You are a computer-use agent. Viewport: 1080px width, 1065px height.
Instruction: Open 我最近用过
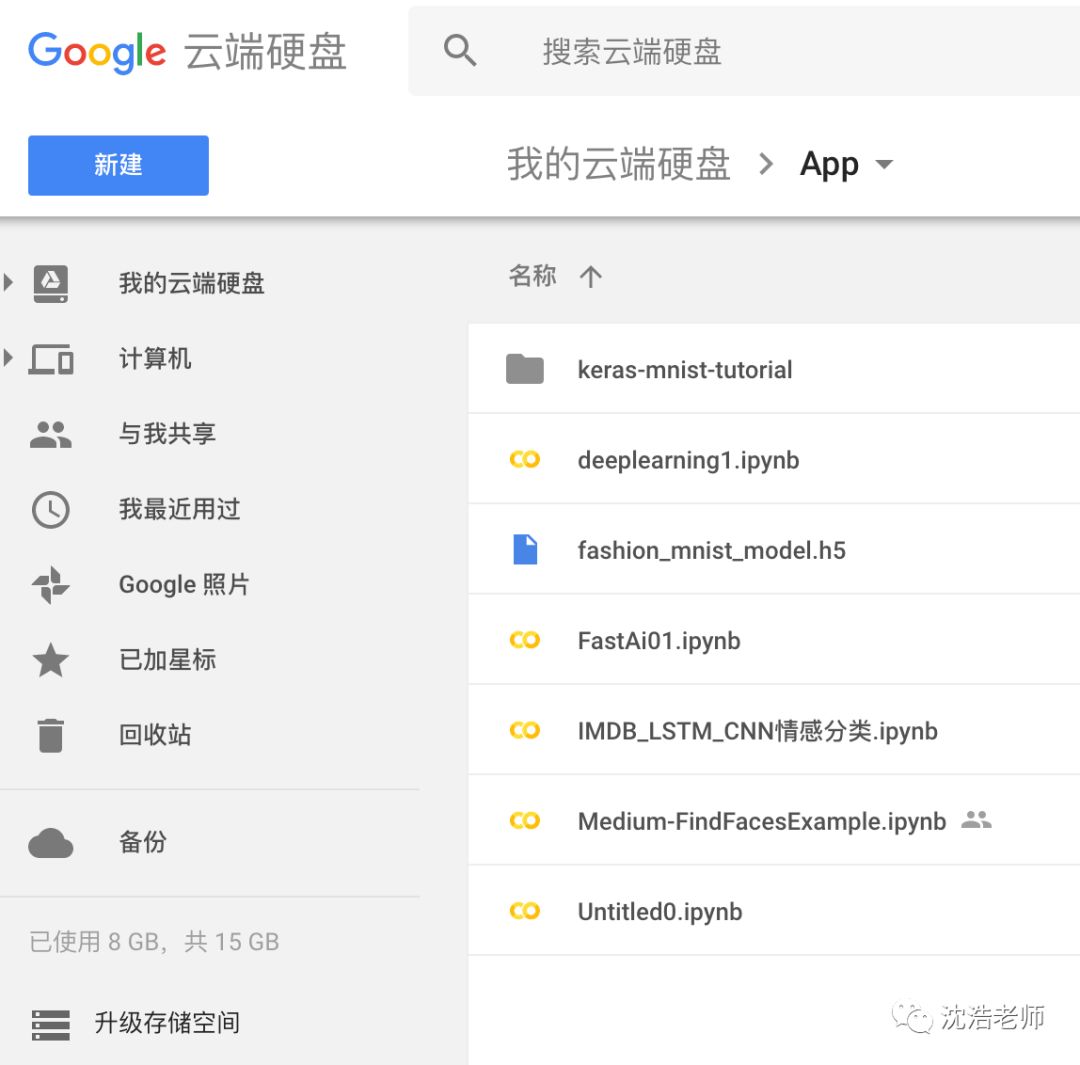tap(179, 509)
